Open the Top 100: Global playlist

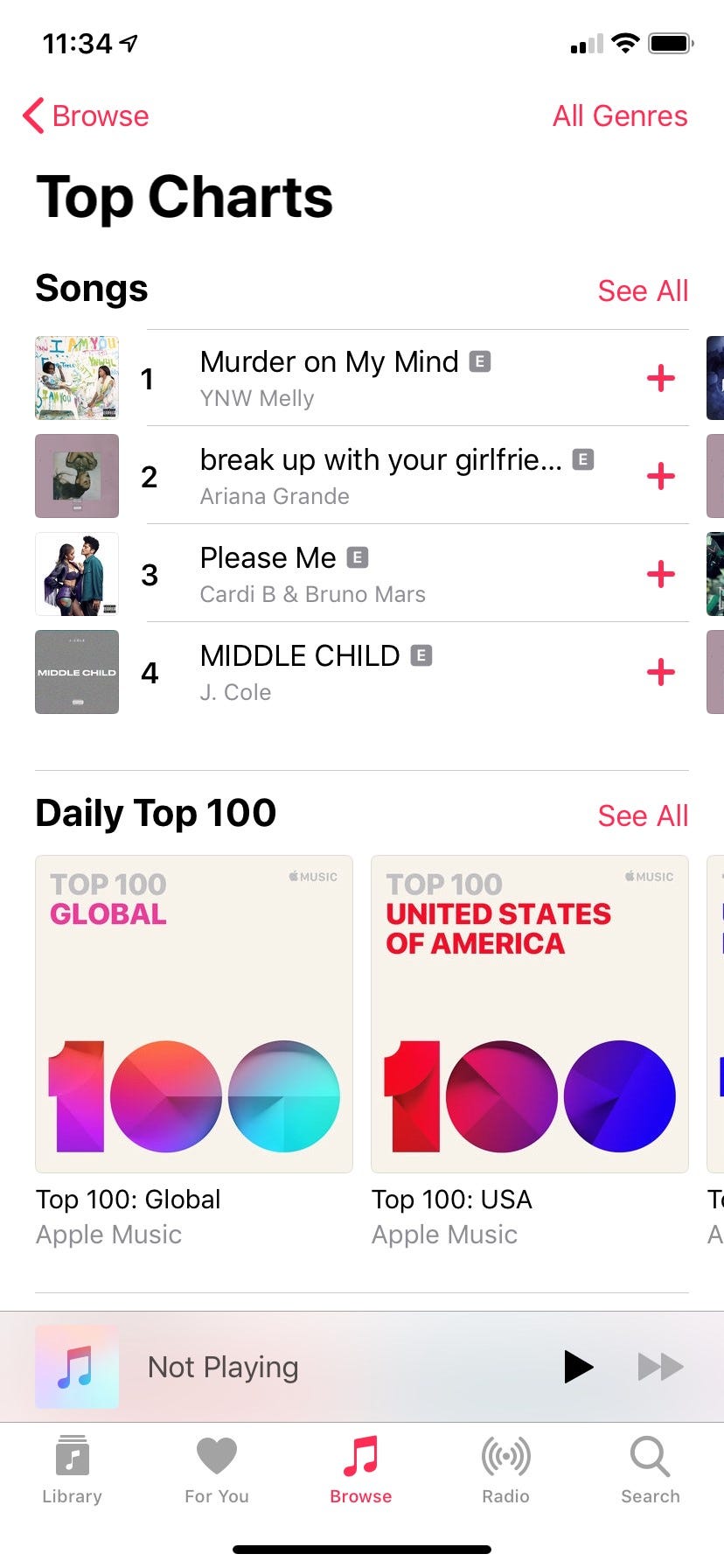coord(194,1014)
